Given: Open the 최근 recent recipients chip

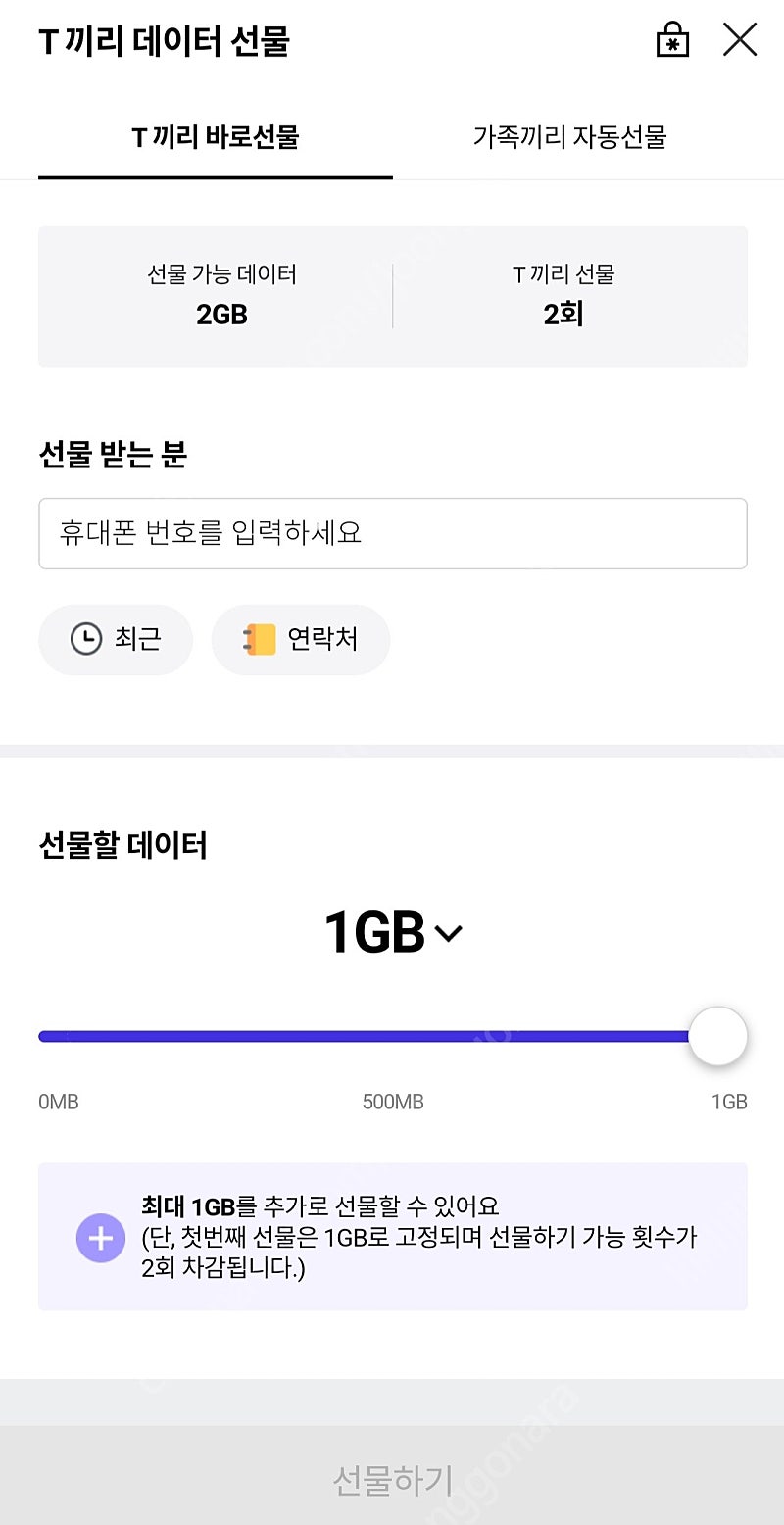Looking at the screenshot, I should (x=116, y=640).
